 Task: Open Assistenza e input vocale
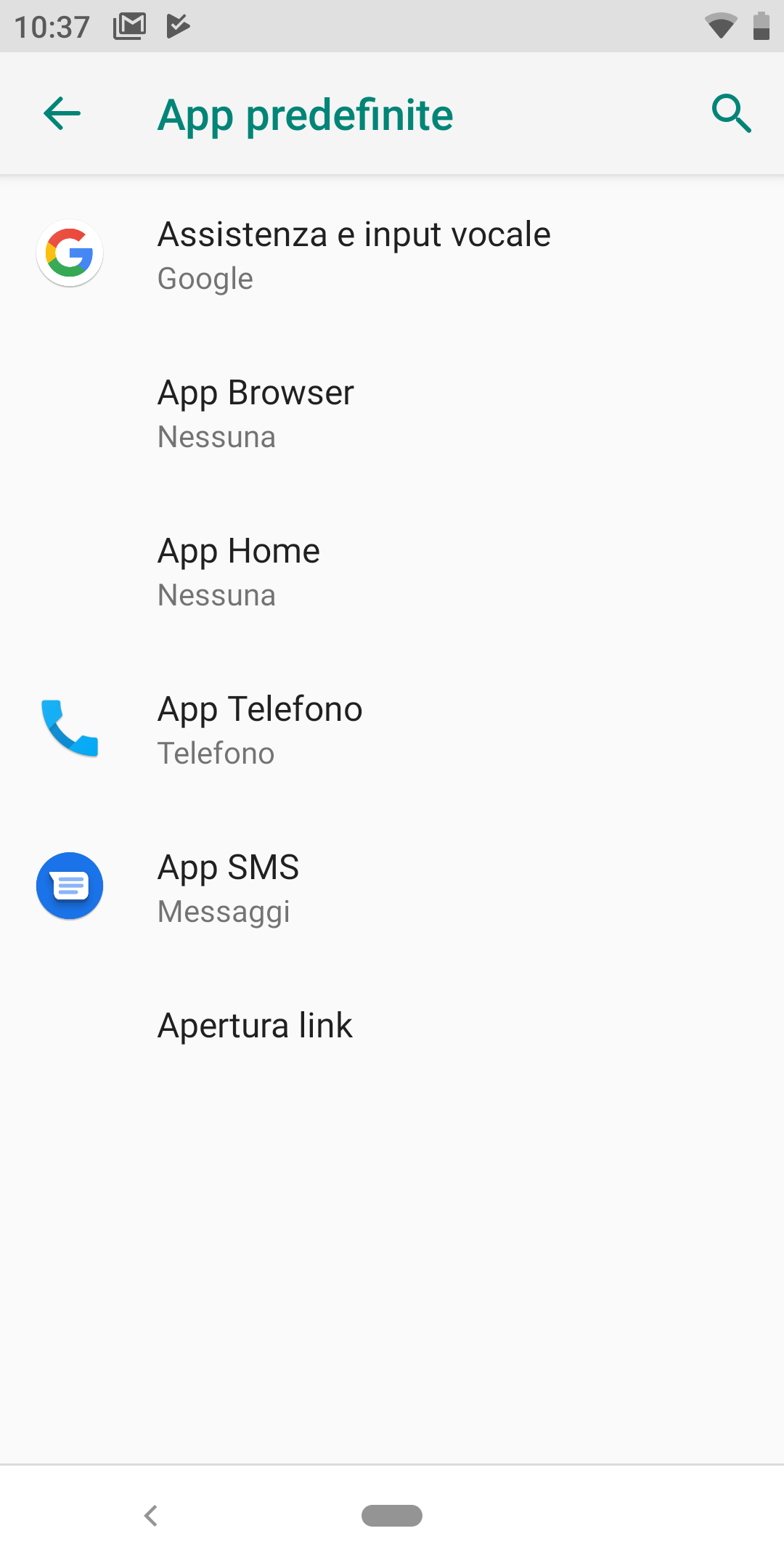(x=392, y=255)
